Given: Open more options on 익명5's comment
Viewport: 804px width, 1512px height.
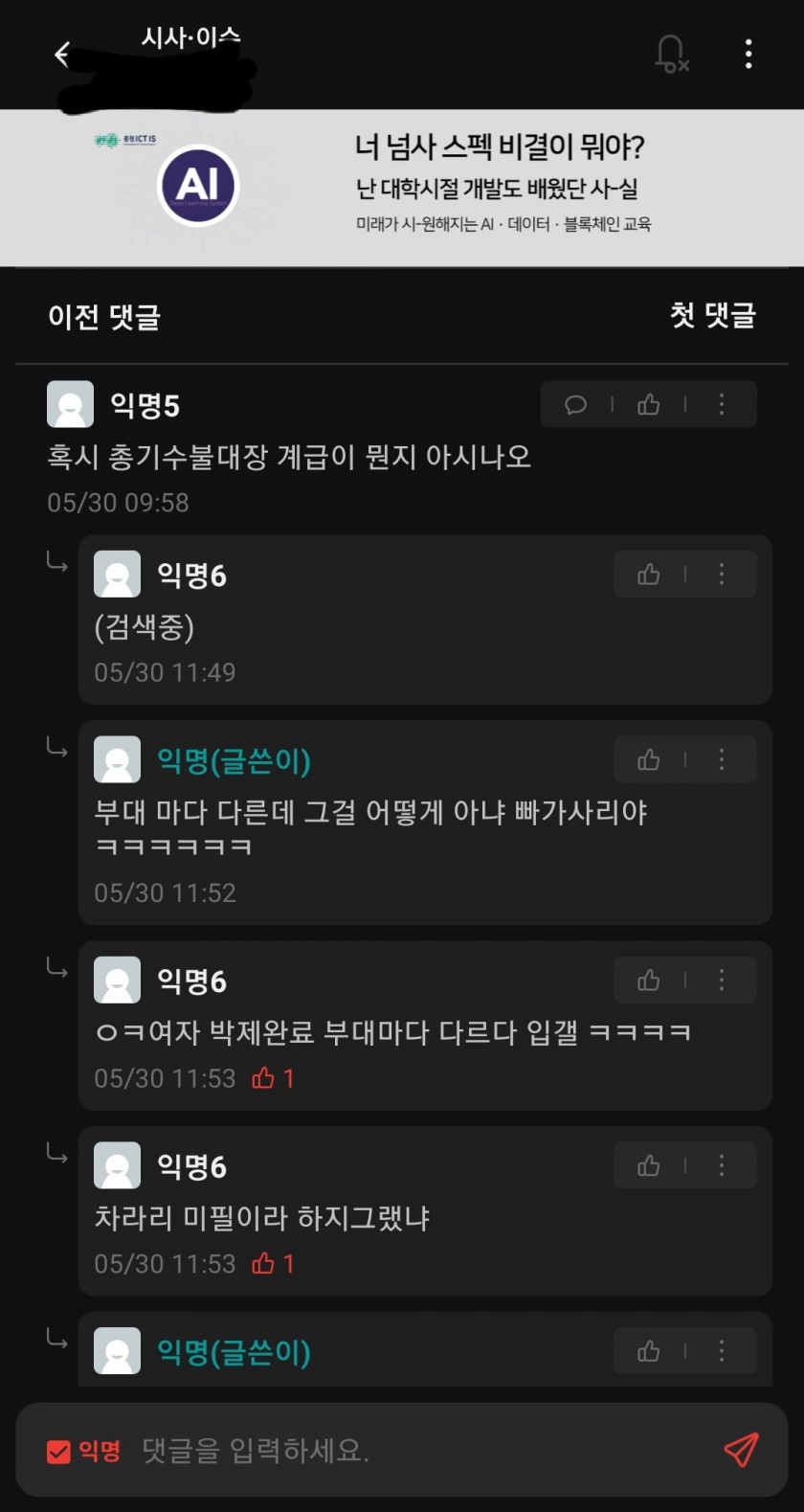Looking at the screenshot, I should [x=722, y=405].
